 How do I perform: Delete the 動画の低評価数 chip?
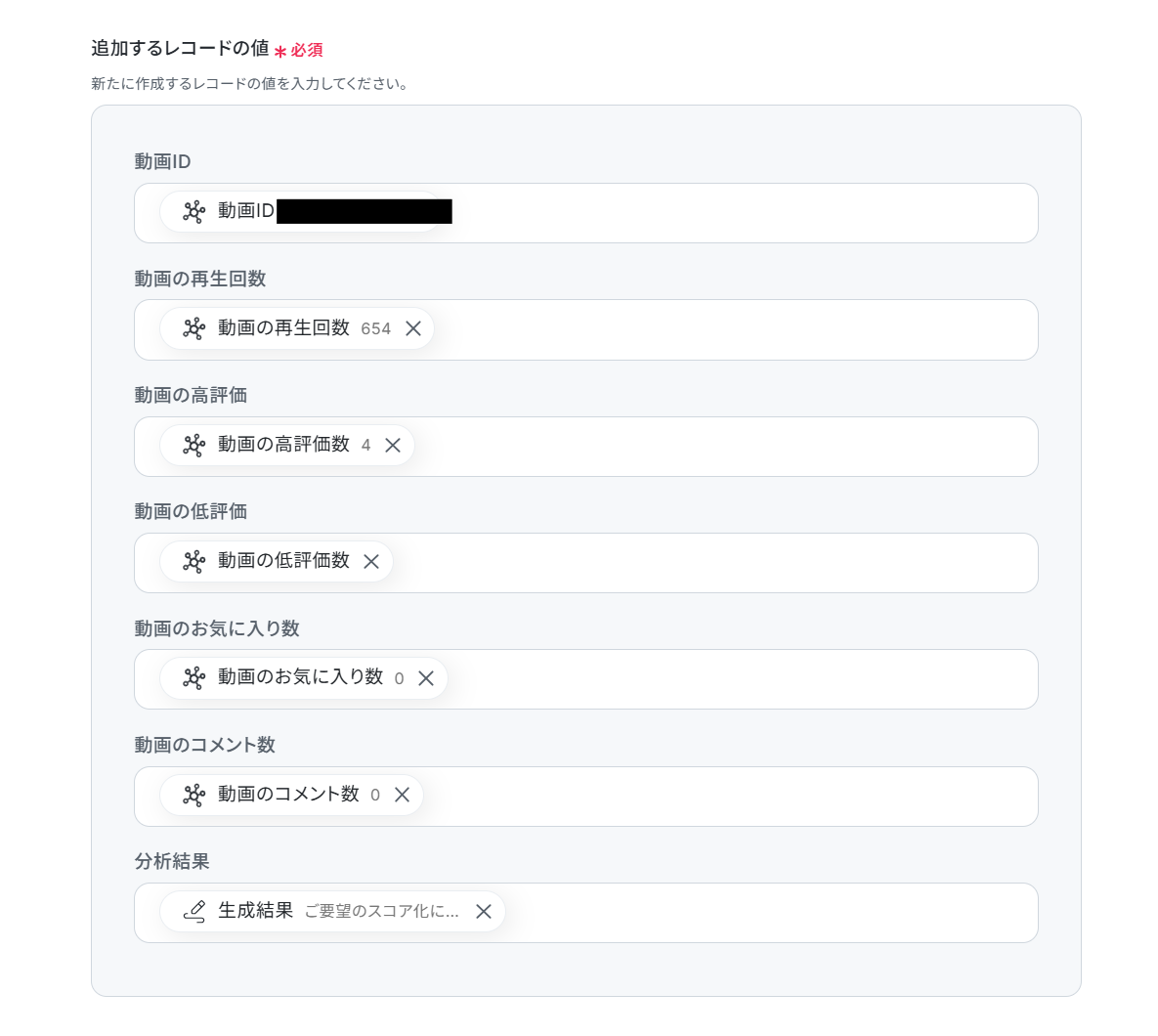371,562
